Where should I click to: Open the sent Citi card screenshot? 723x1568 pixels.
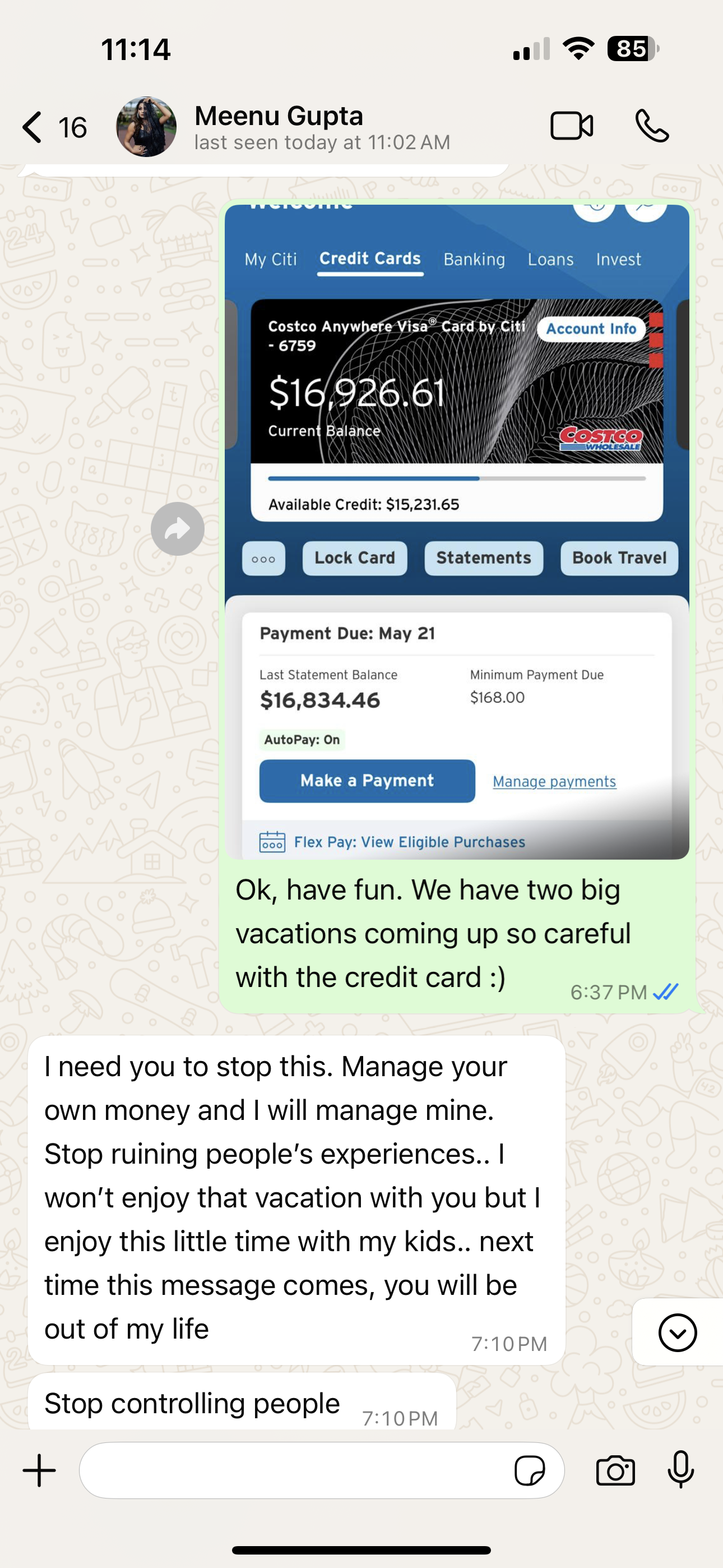pos(456,529)
